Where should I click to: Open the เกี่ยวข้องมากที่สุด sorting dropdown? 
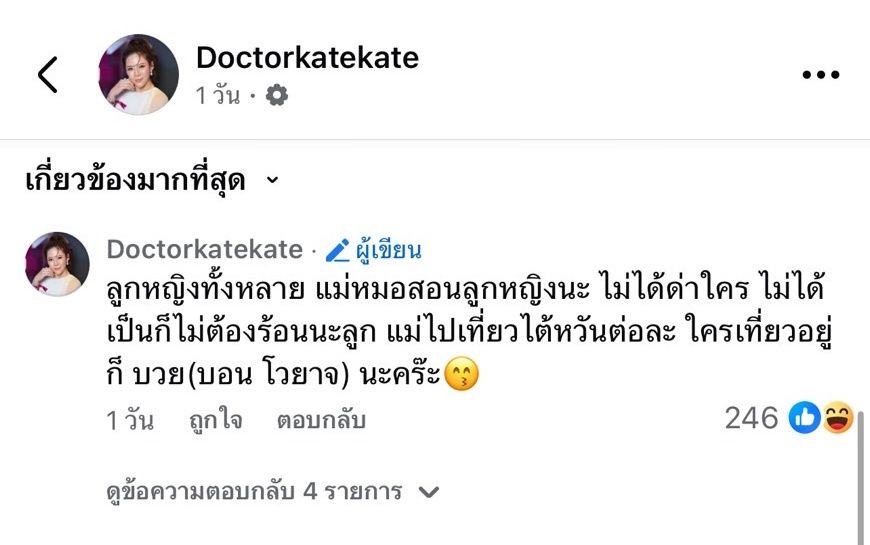click(x=150, y=181)
